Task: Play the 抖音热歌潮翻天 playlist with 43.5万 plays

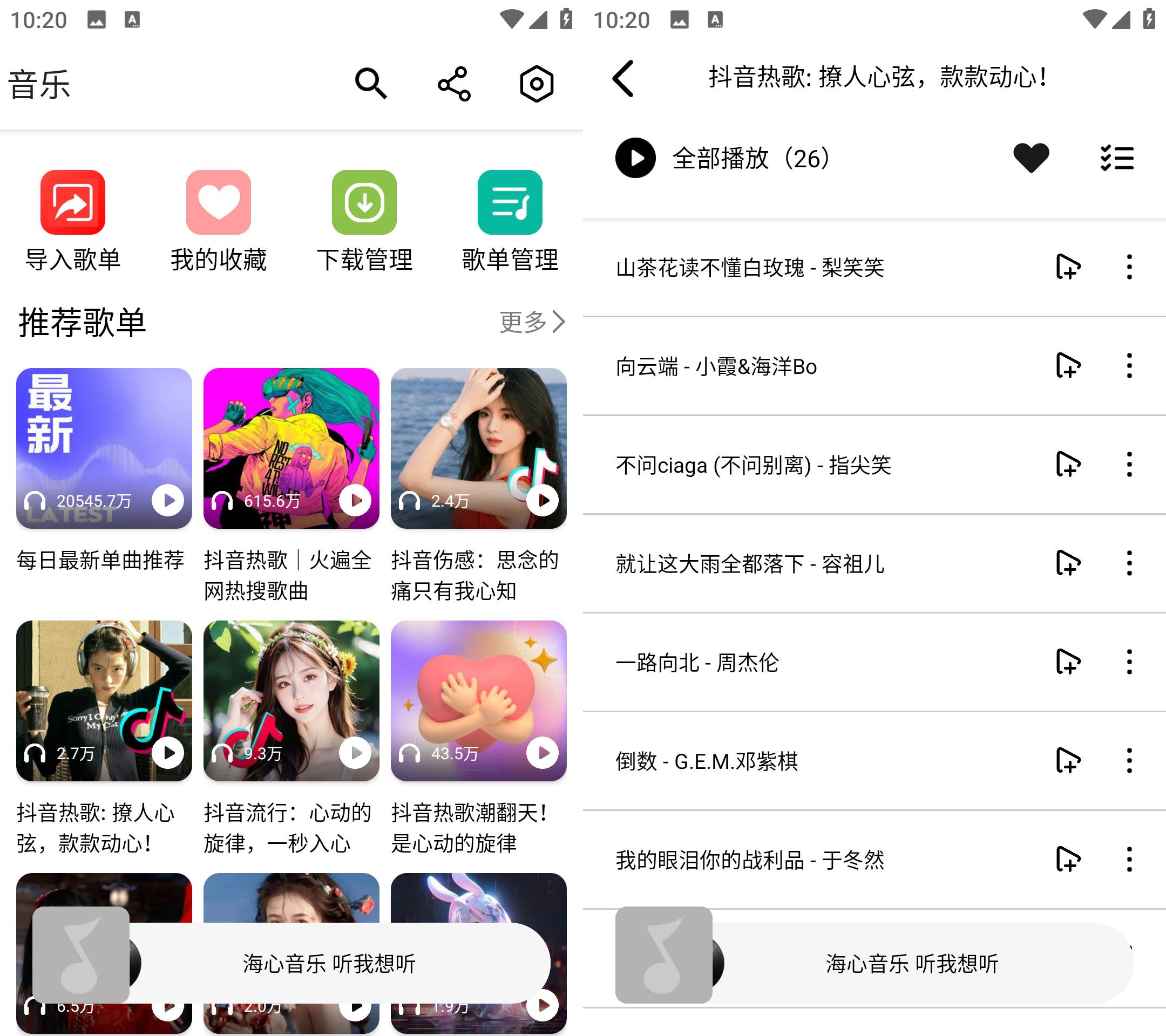Action: point(542,753)
